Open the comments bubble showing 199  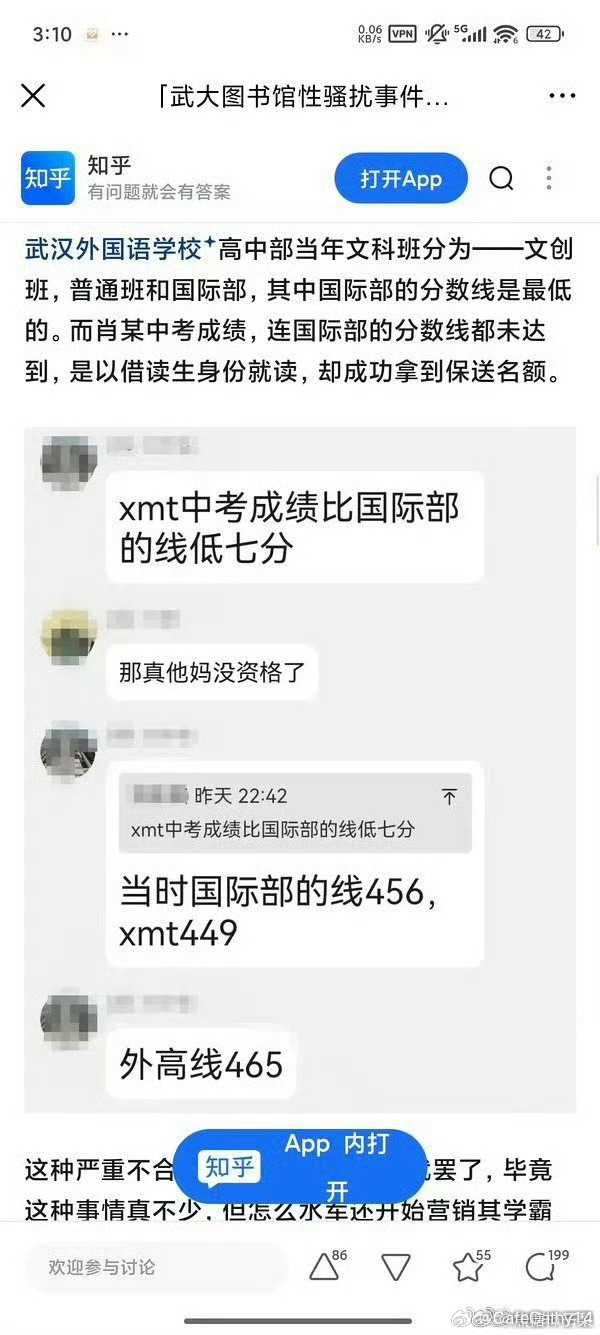coord(540,1267)
